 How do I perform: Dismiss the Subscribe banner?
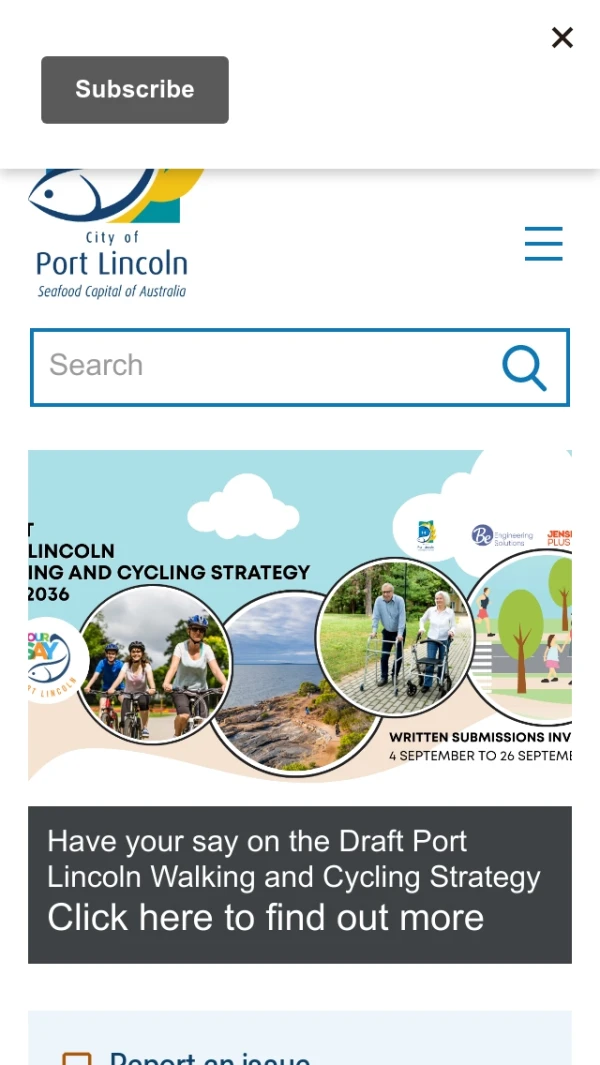(x=562, y=38)
